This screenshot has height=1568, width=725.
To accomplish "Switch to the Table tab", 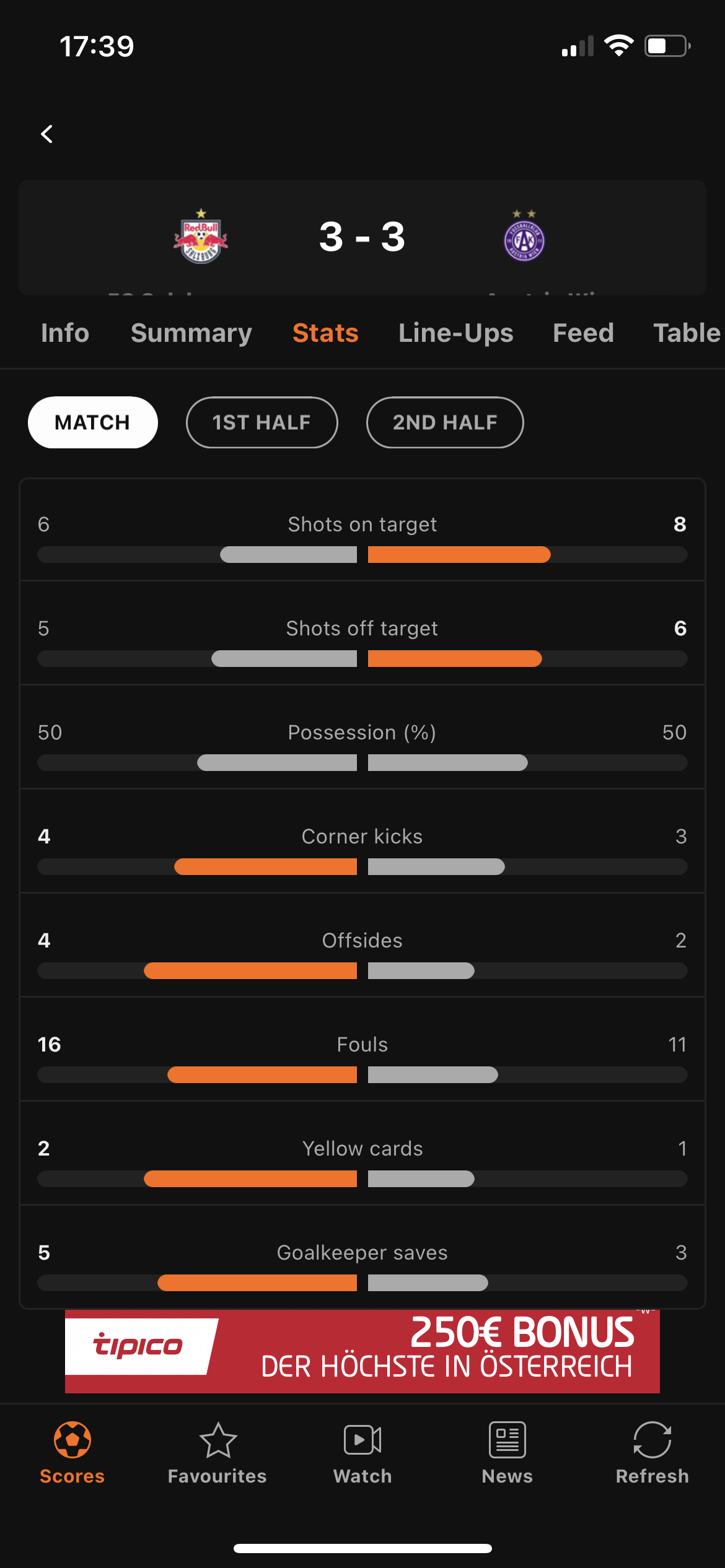I will click(687, 333).
